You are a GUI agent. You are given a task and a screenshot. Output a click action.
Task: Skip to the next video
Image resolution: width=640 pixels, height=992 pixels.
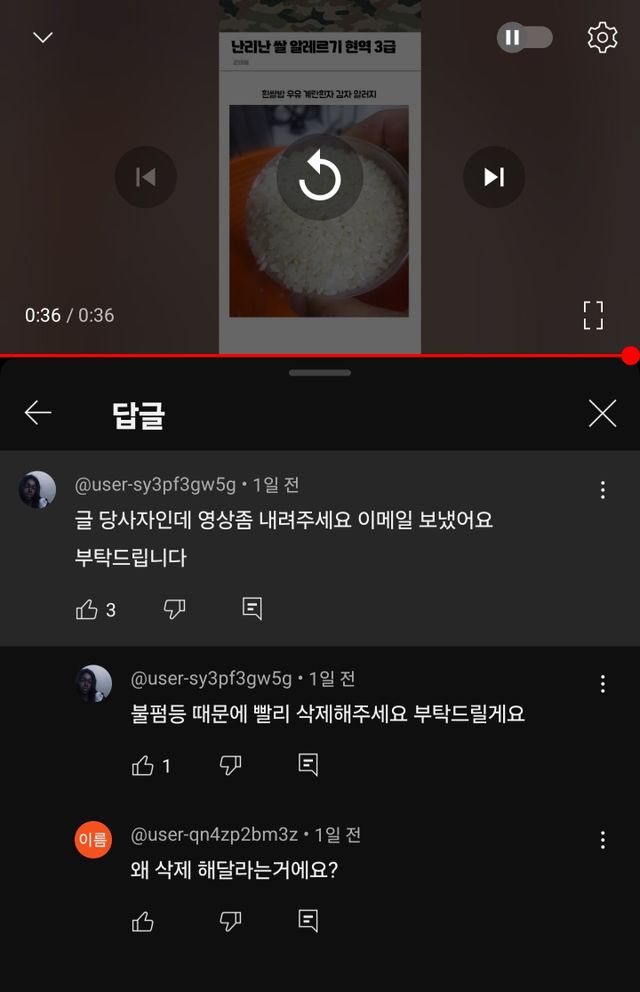pyautogui.click(x=493, y=177)
